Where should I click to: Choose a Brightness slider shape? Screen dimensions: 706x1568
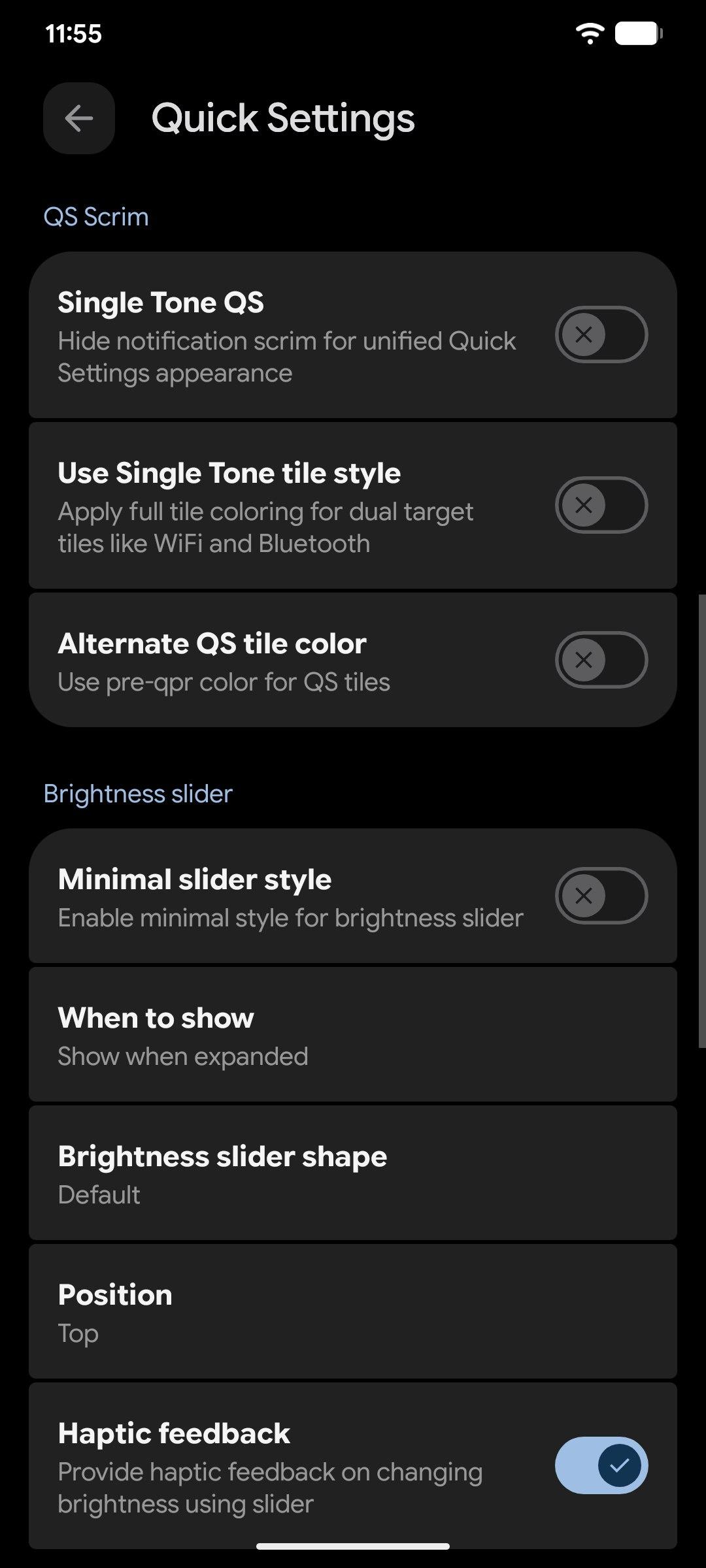(x=353, y=1174)
